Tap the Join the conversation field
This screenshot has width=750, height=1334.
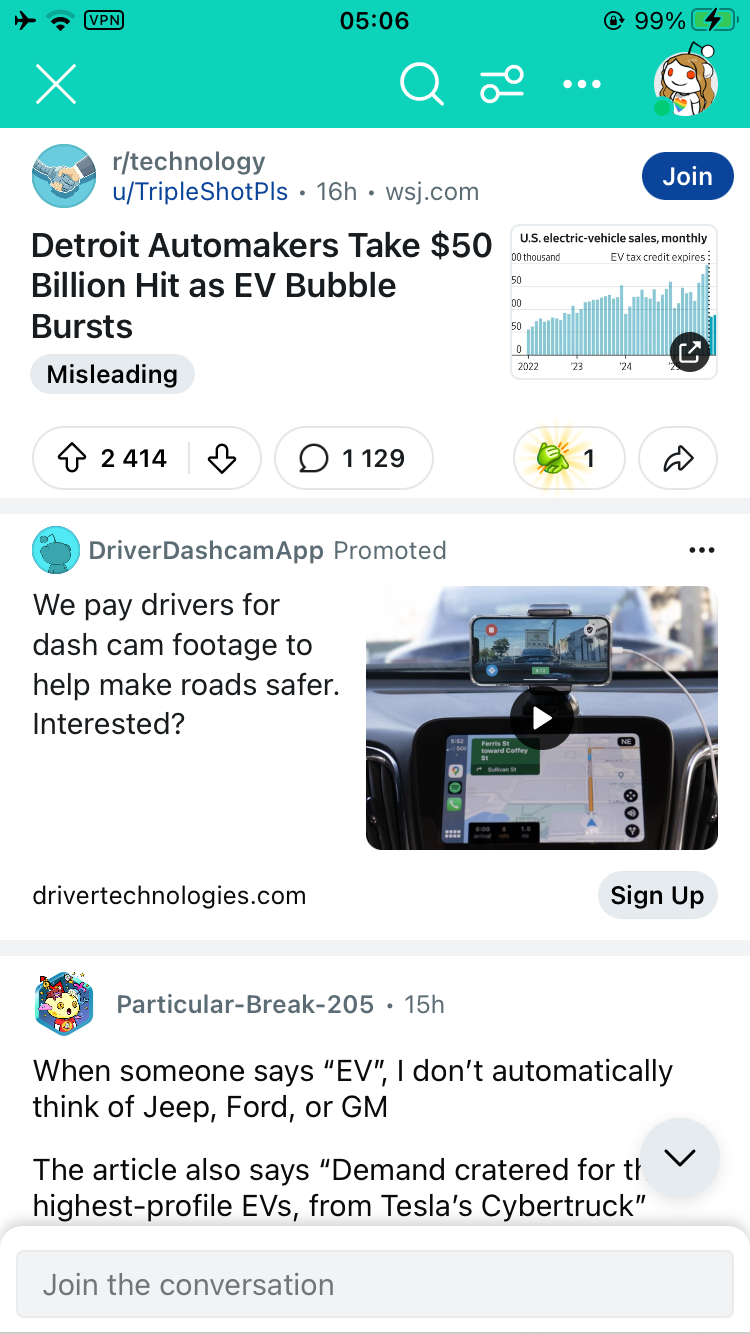(375, 1284)
